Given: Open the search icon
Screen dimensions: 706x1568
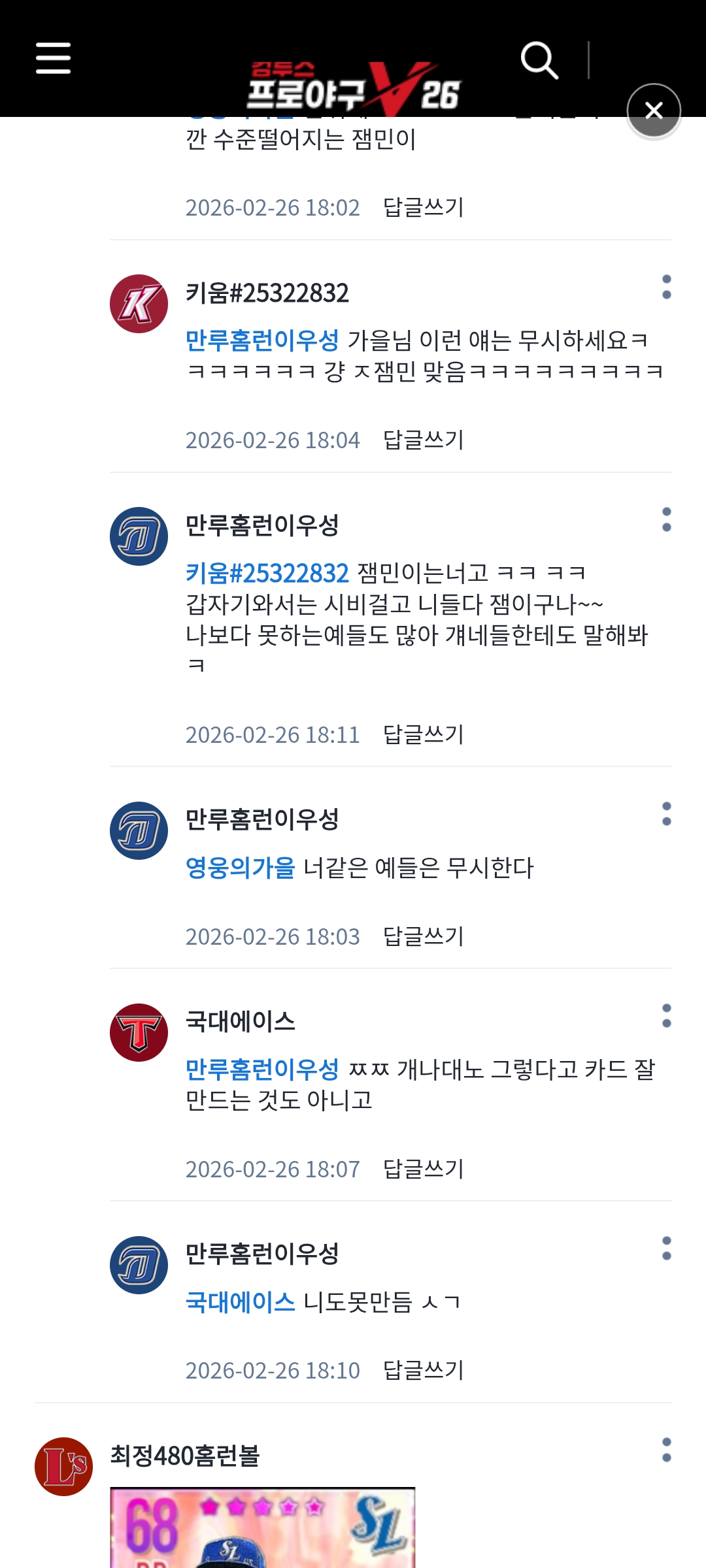Looking at the screenshot, I should click(539, 60).
